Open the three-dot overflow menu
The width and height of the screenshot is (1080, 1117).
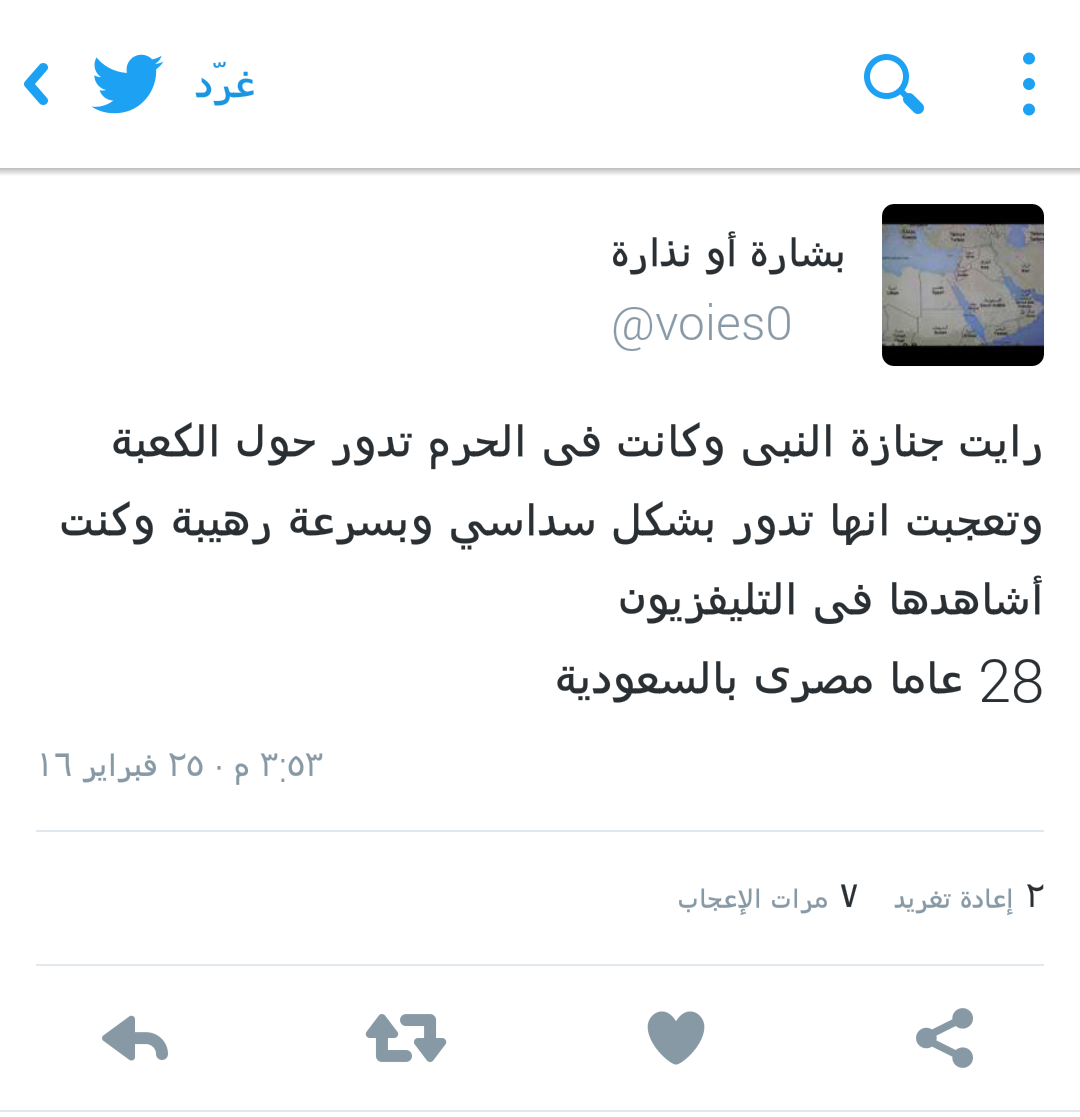[x=1028, y=85]
